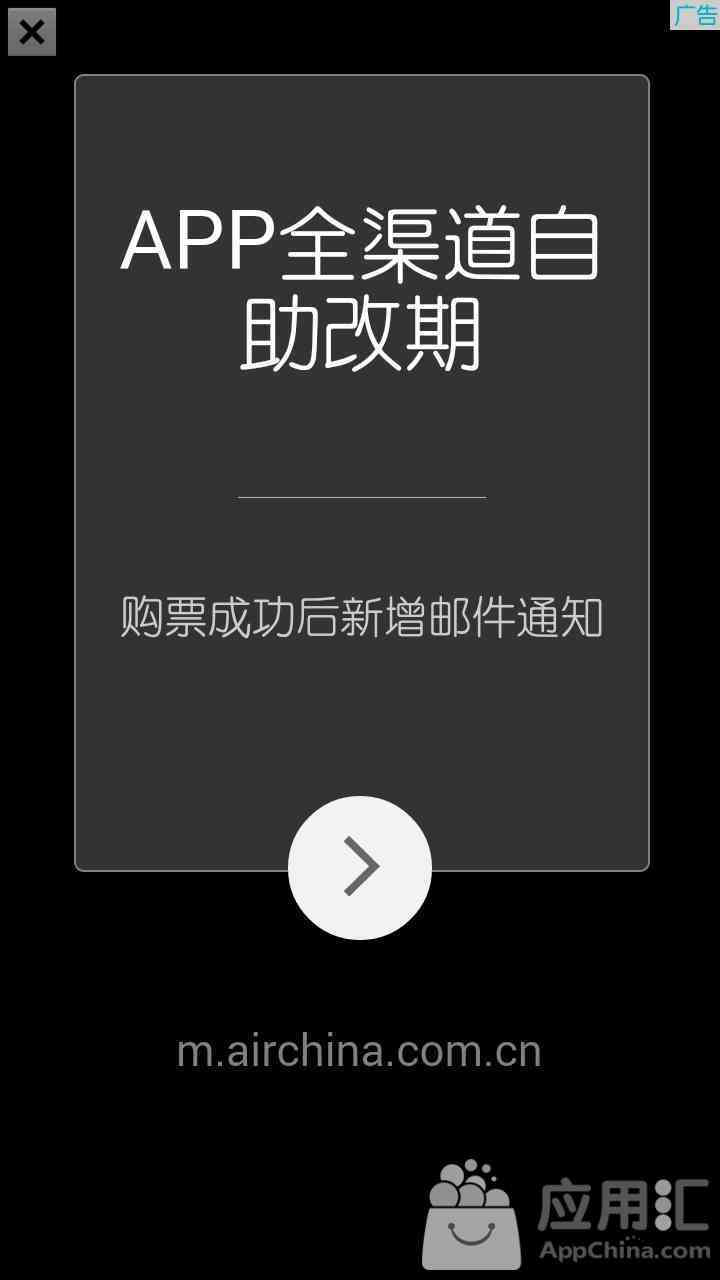Close the ad with the X button

pos(32,32)
